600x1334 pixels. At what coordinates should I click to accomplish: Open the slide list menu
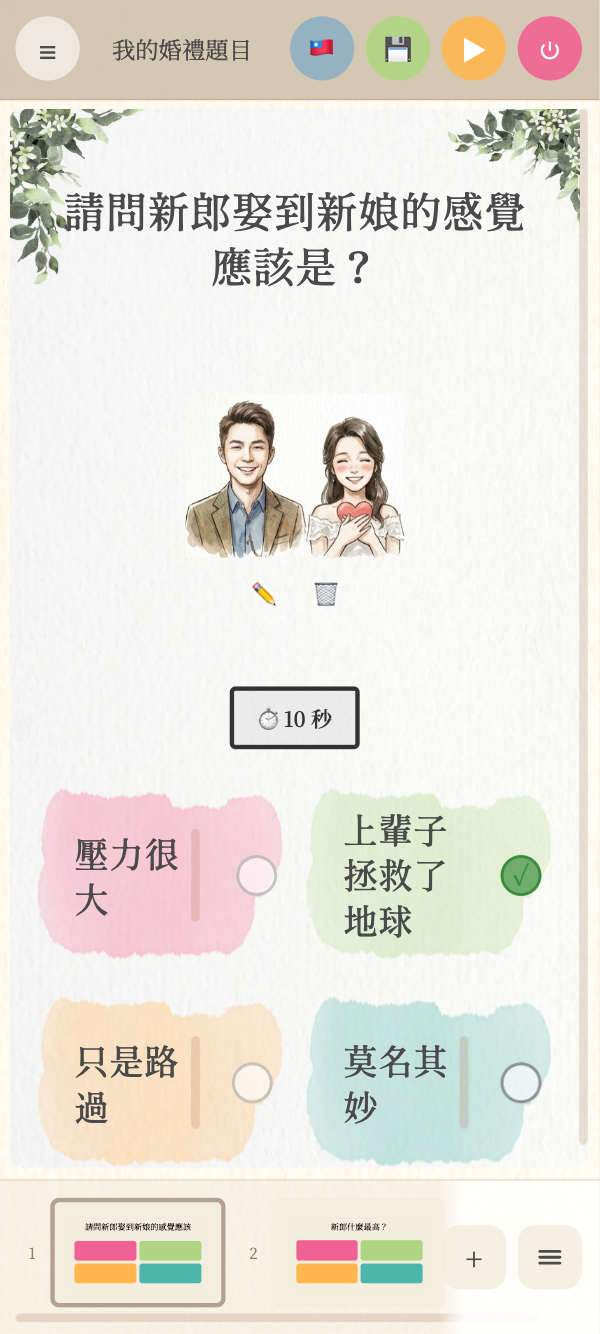549,1258
